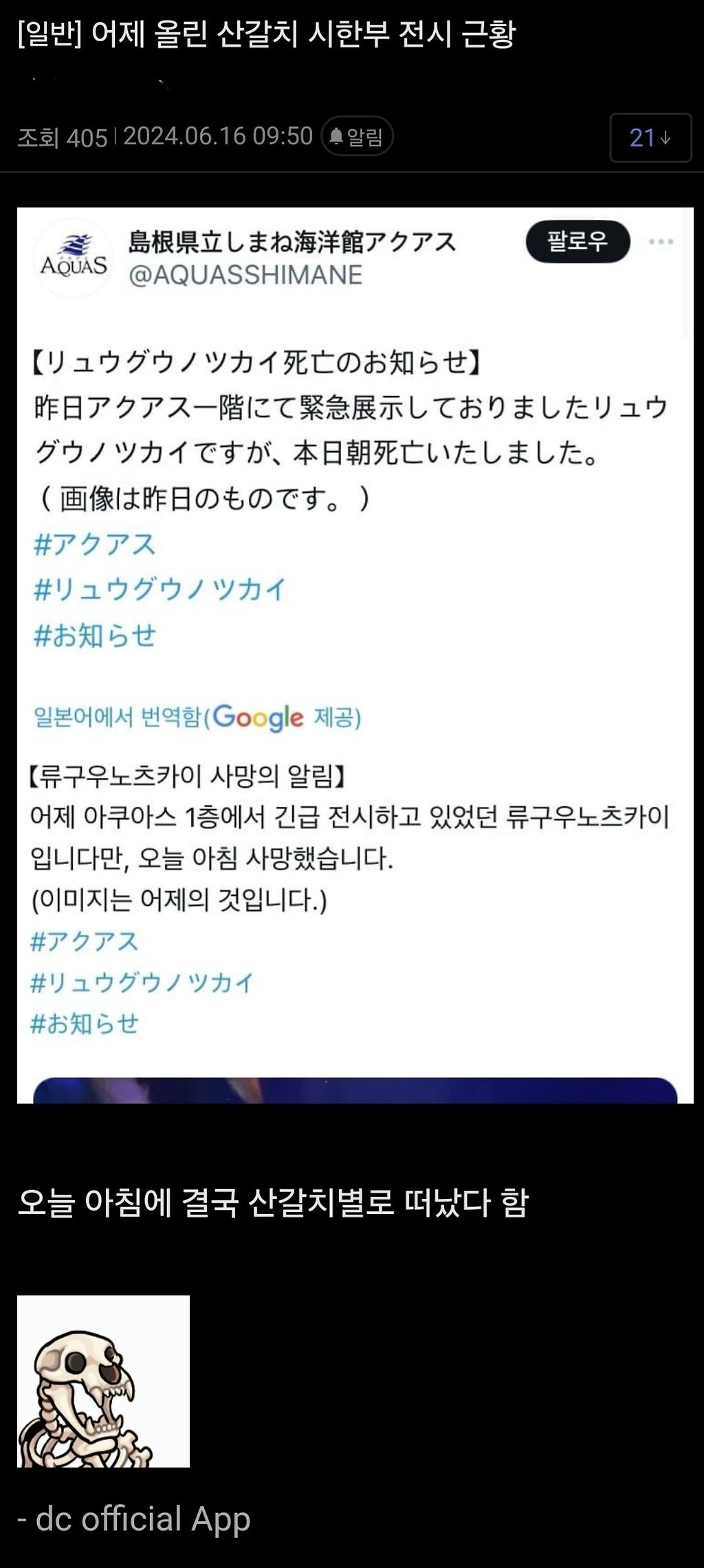Toggle the recommendation counter showing 21
704x1568 pixels.
(x=649, y=137)
